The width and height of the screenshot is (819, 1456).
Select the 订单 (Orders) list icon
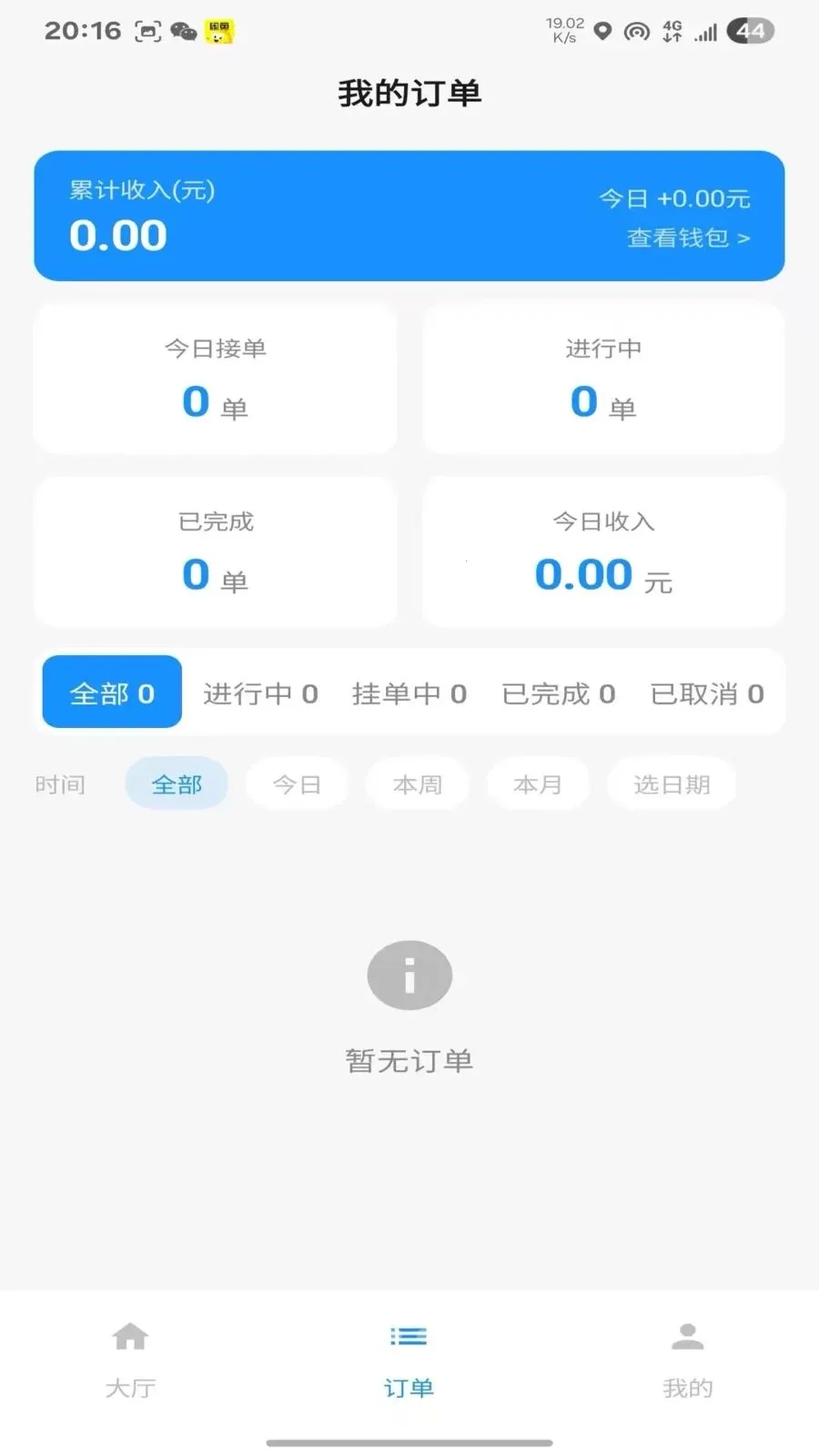[x=408, y=1337]
